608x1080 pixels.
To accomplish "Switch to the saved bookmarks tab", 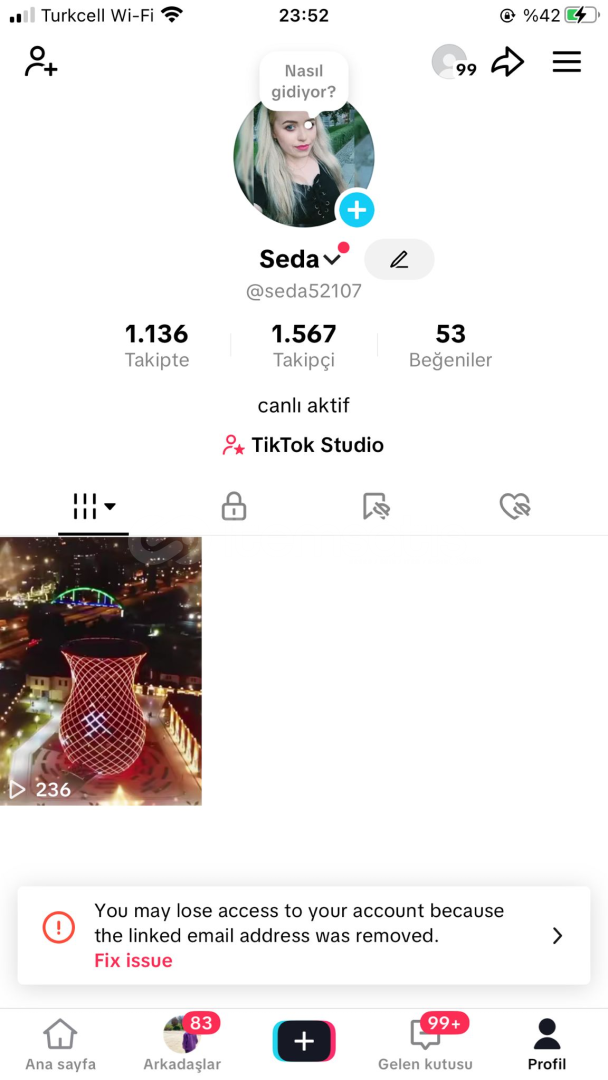I will coord(376,507).
